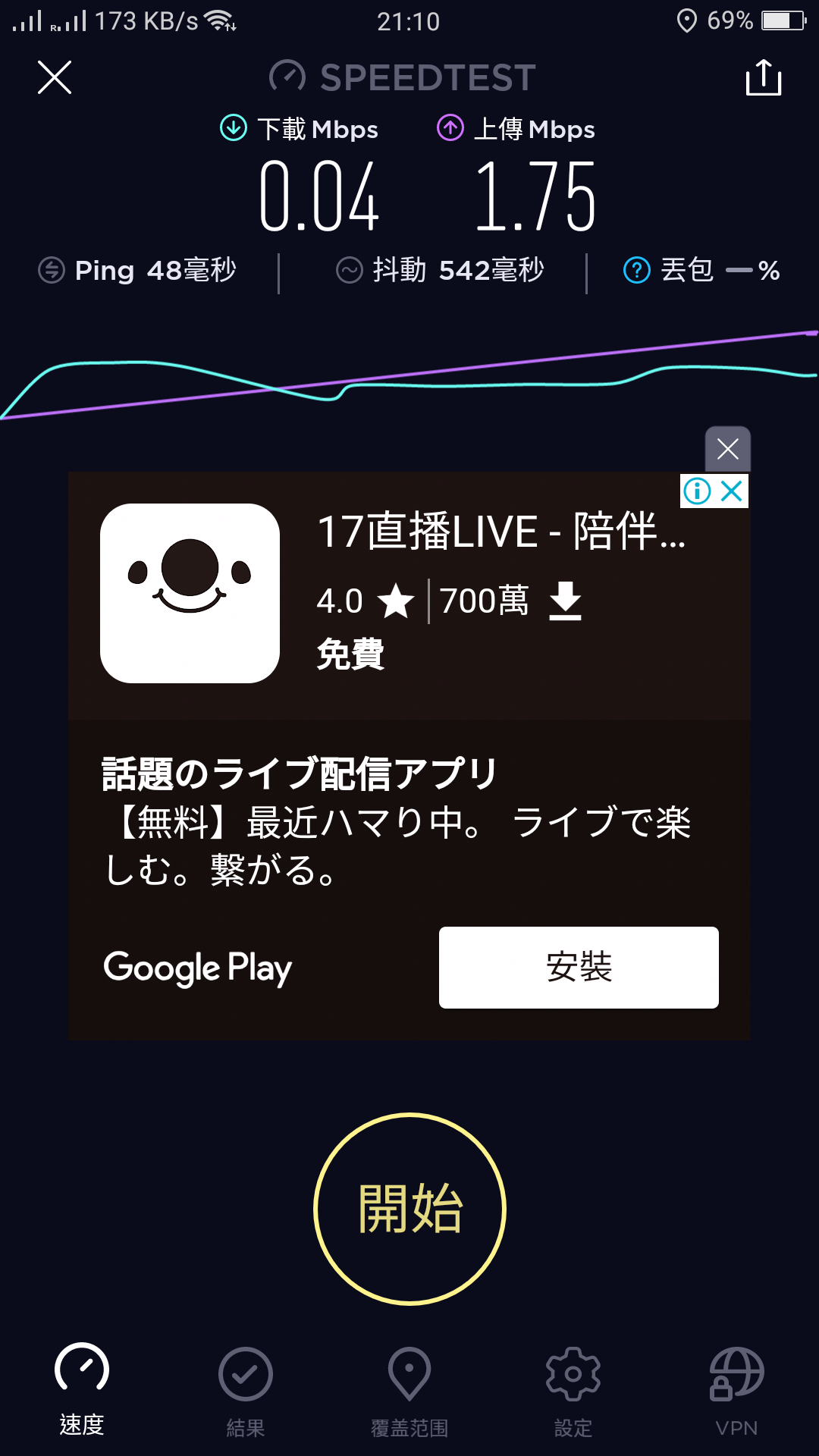This screenshot has width=819, height=1456.
Task: Switch to the 速度 tab
Action: pos(82,1390)
